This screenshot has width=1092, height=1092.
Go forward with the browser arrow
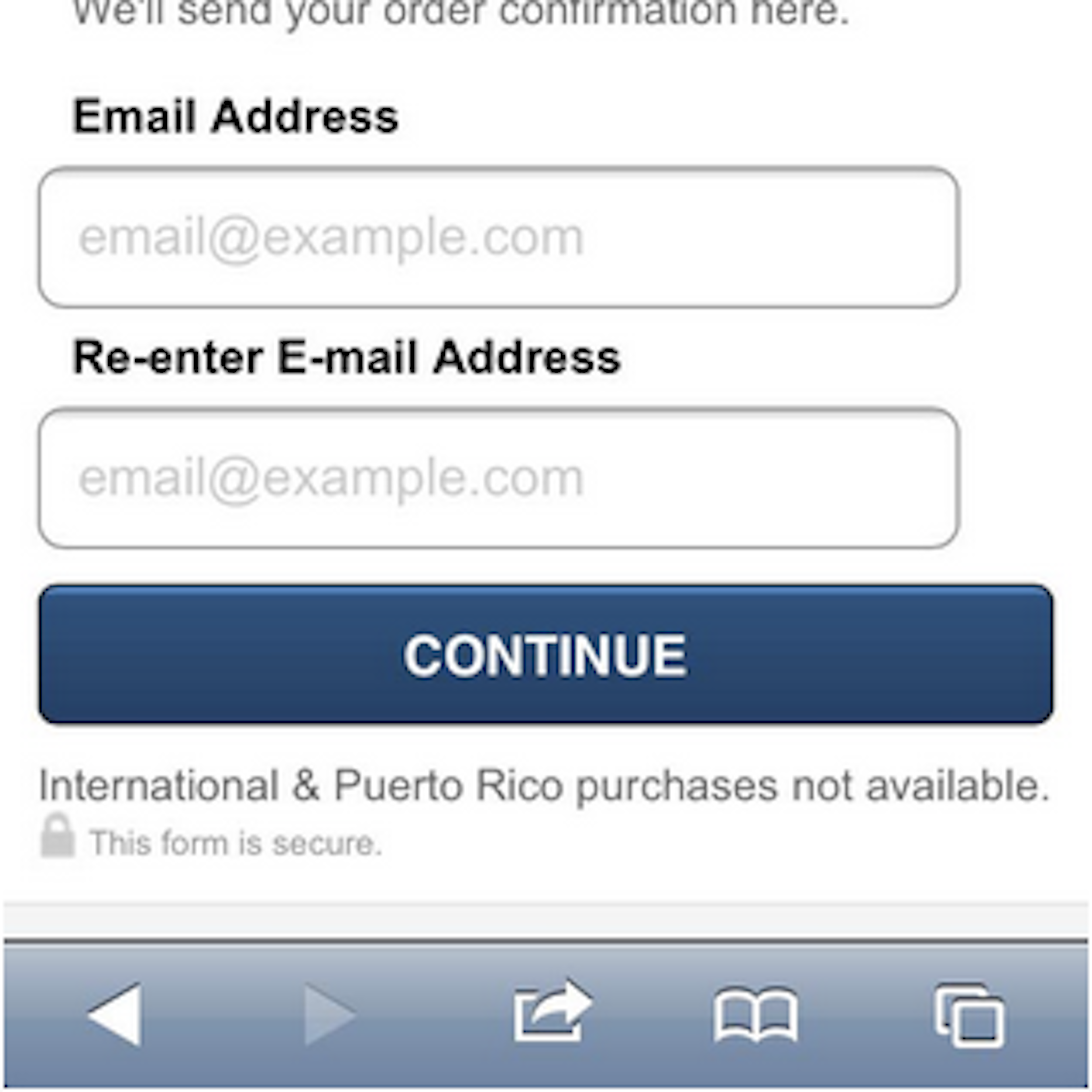pyautogui.click(x=329, y=1014)
